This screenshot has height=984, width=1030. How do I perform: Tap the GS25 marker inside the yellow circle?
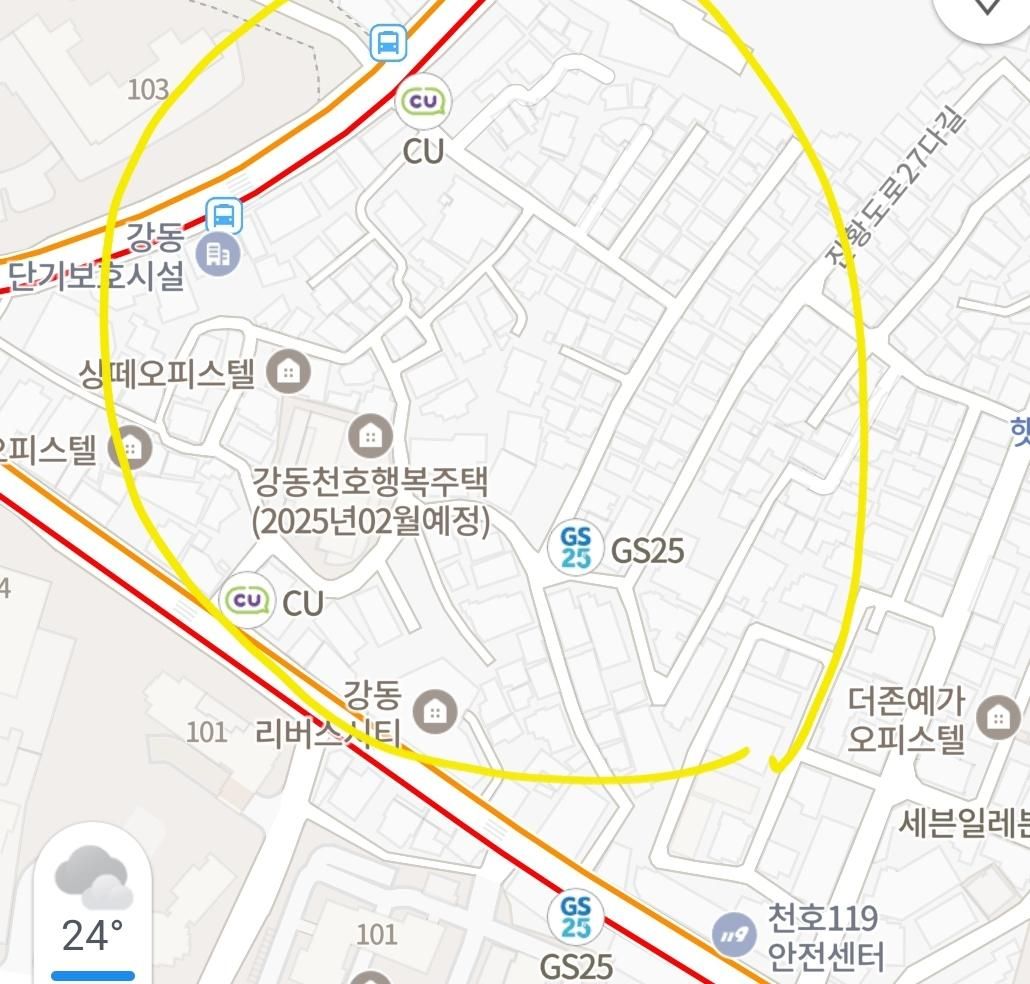coord(576,549)
